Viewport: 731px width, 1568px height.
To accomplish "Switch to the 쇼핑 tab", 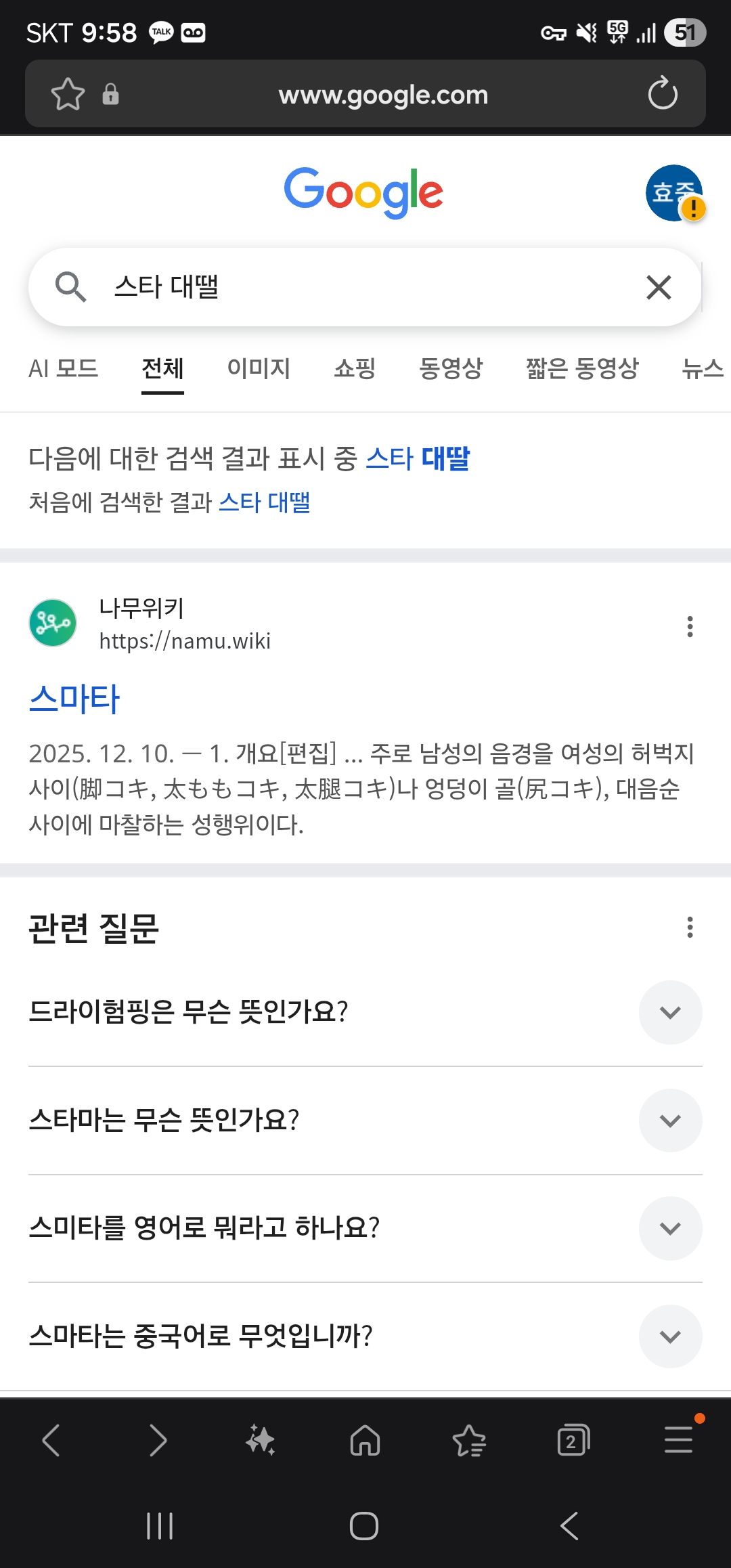I will coord(355,368).
